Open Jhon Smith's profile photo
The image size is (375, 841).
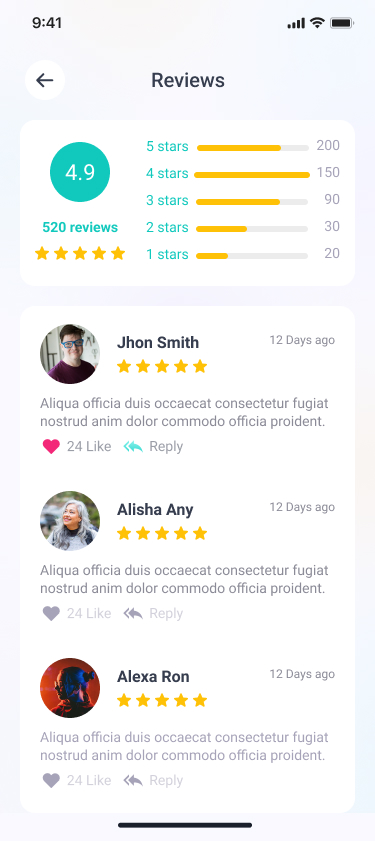click(70, 354)
